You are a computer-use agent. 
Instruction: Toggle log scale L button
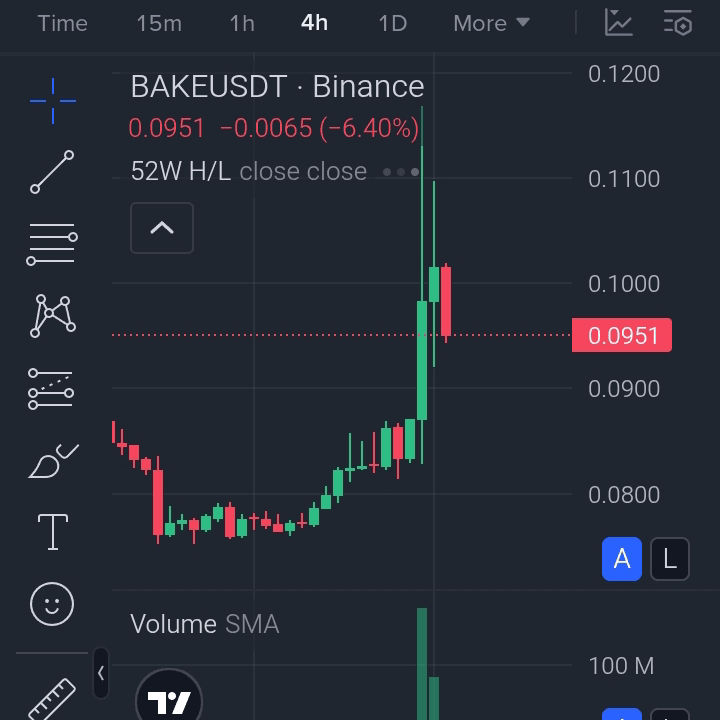[669, 559]
